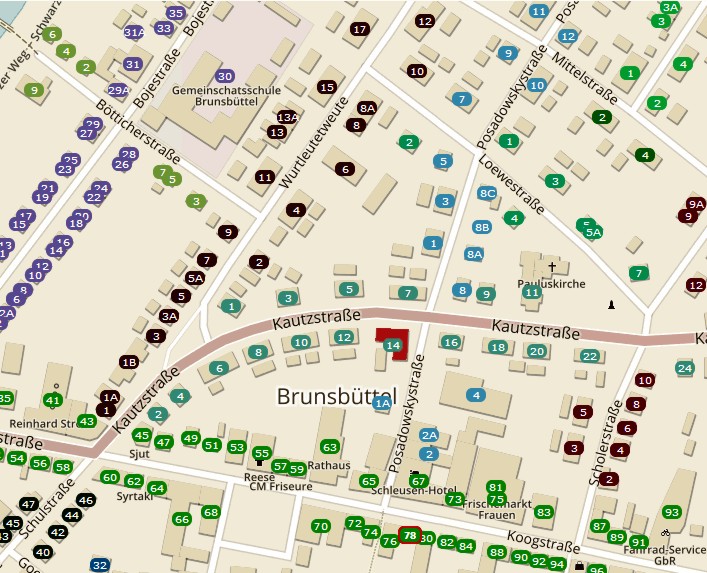
Task: Tap the 8C marker near Loewestraße
Action: 487,193
